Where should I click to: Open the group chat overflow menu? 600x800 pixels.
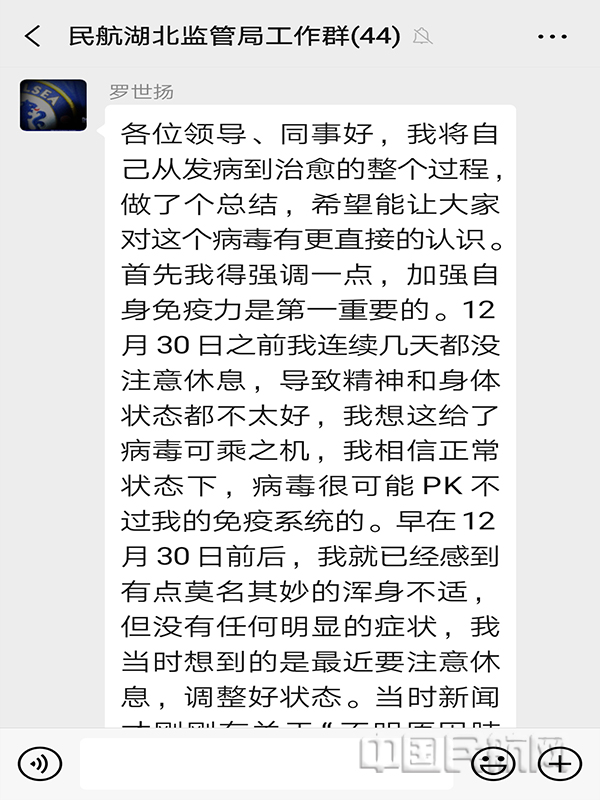click(552, 37)
